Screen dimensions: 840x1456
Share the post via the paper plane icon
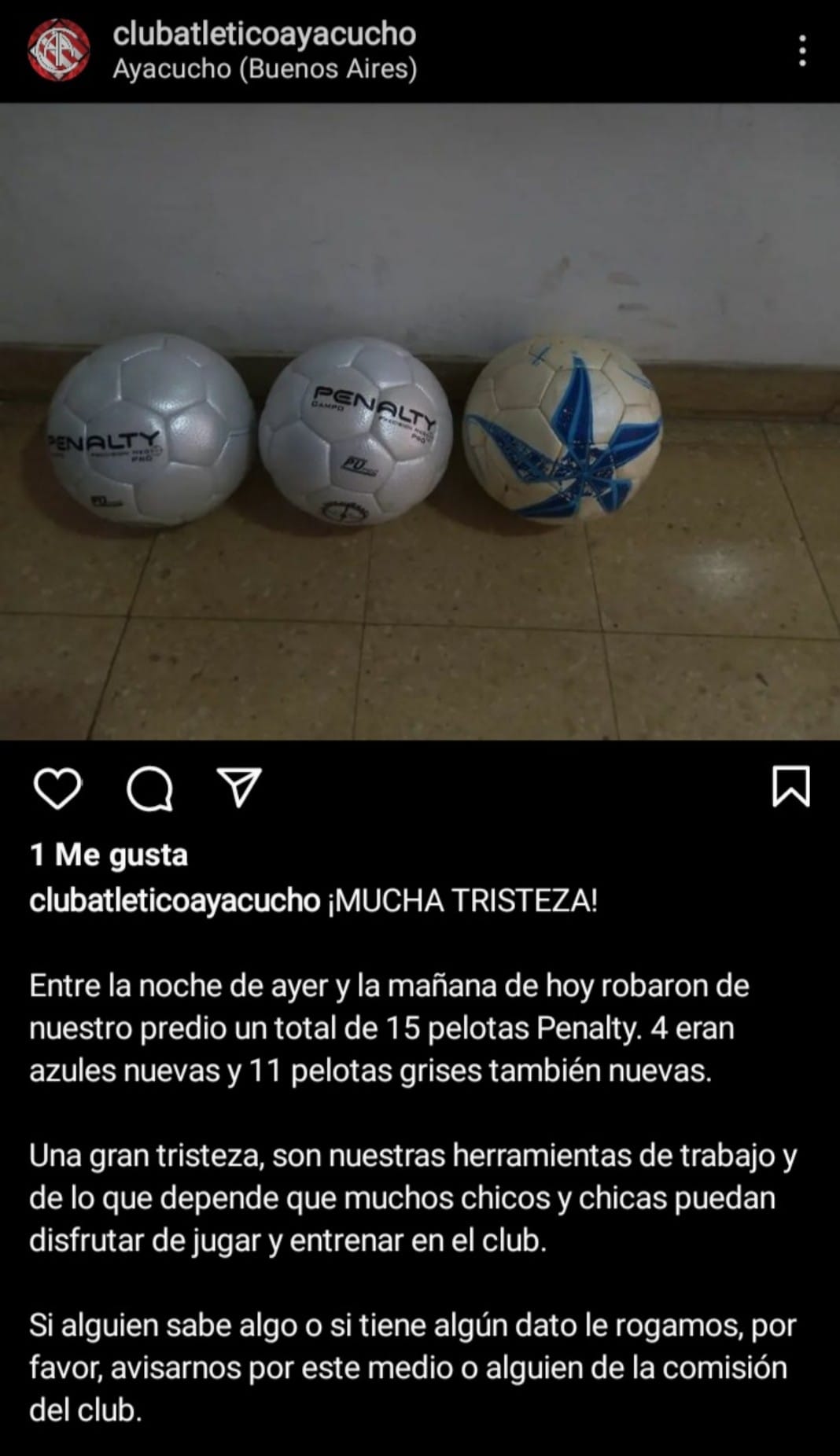tap(239, 787)
